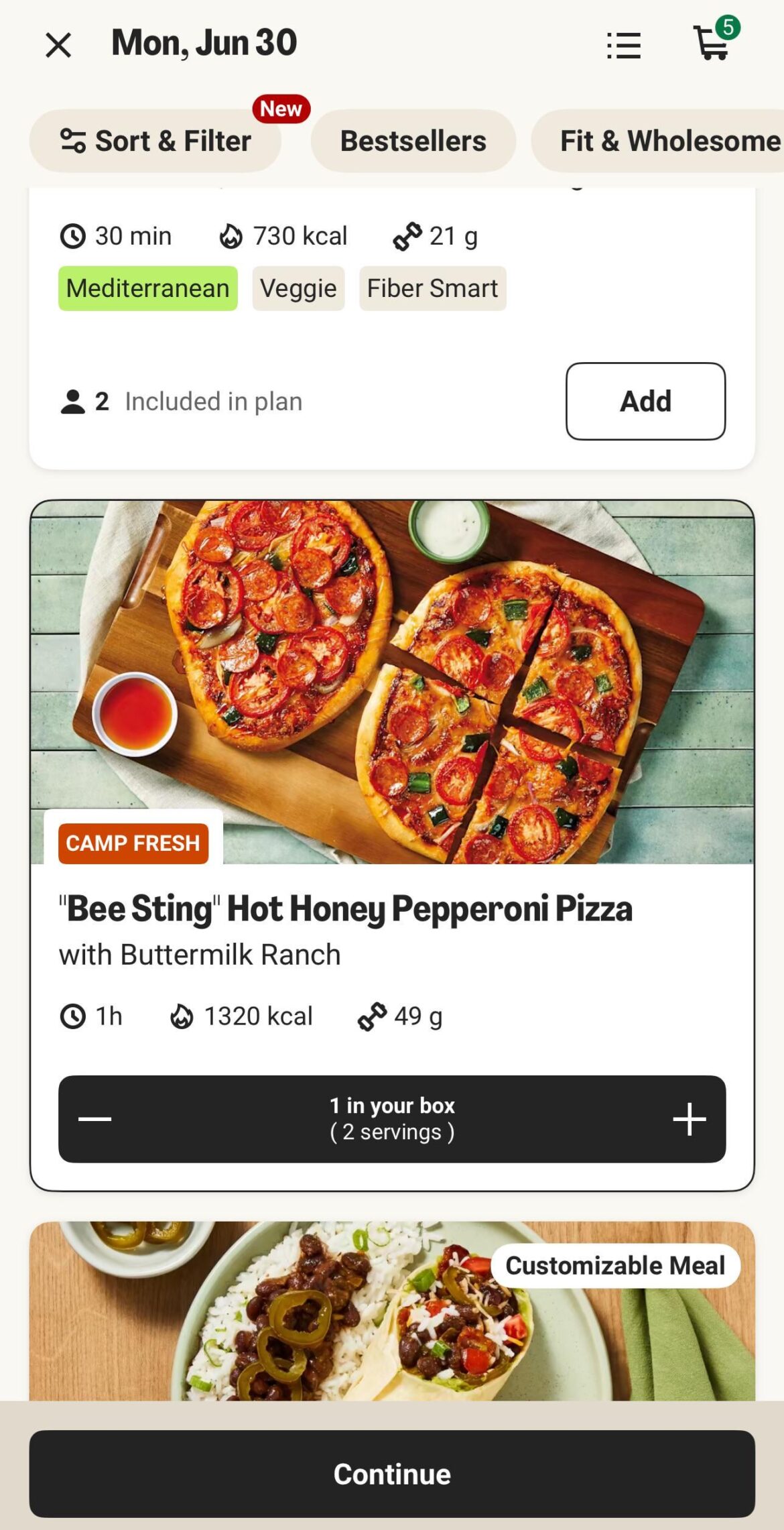Click the clock icon showing 30 min
Screen dimensions: 784x1530
click(x=72, y=235)
